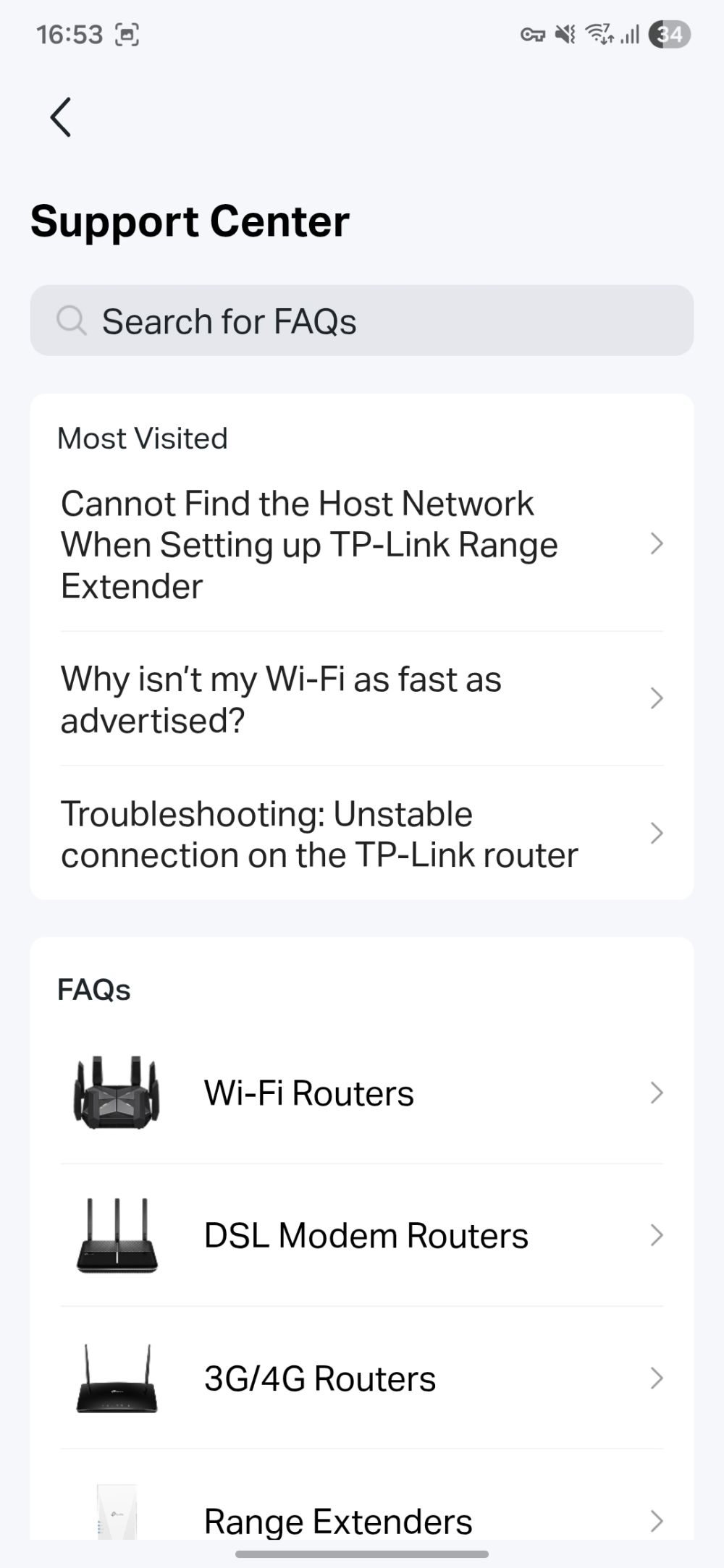Go back using the top-left arrow
This screenshot has width=724, height=1568.
tap(61, 117)
